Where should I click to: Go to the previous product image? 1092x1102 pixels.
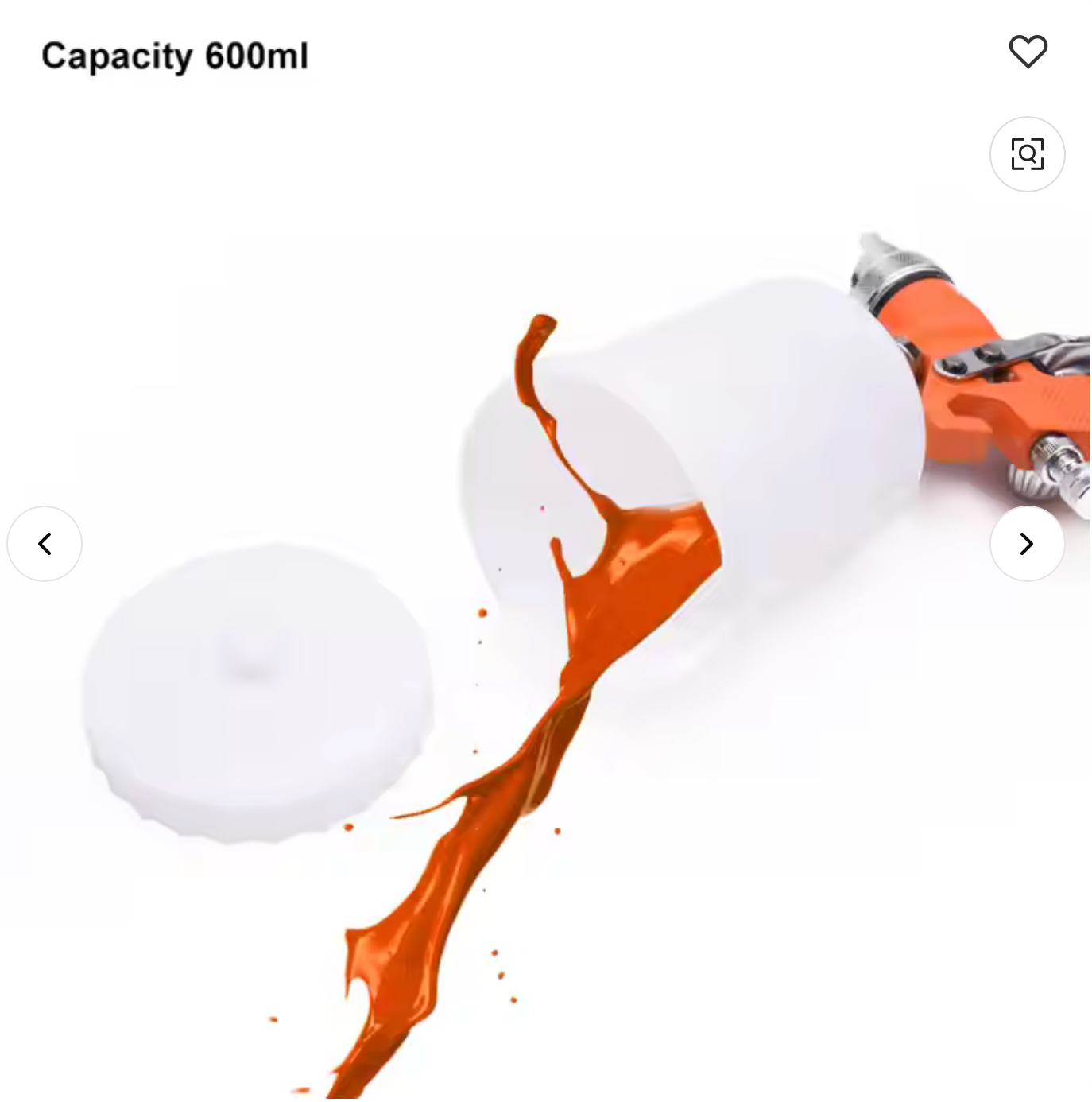coord(45,544)
